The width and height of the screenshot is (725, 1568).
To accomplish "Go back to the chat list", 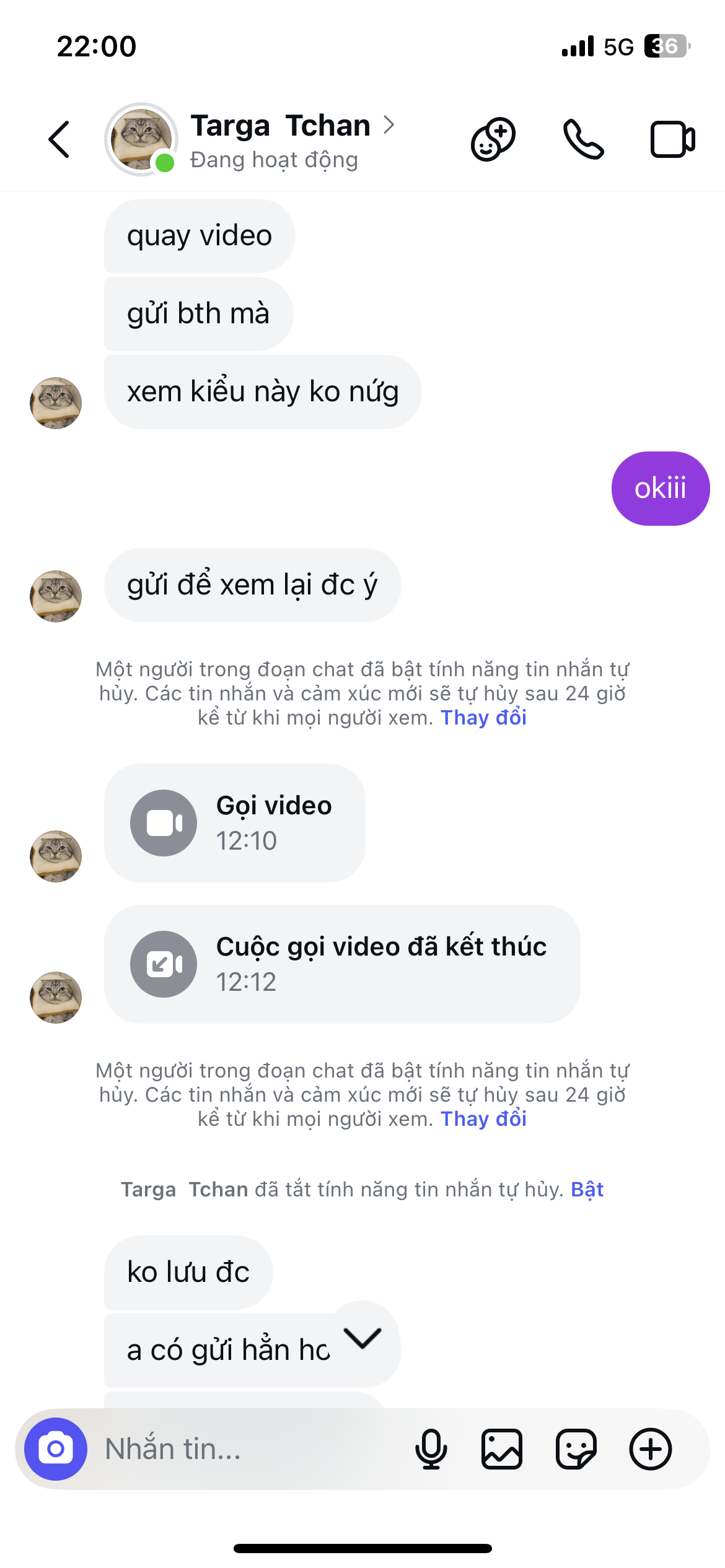I will [x=59, y=139].
